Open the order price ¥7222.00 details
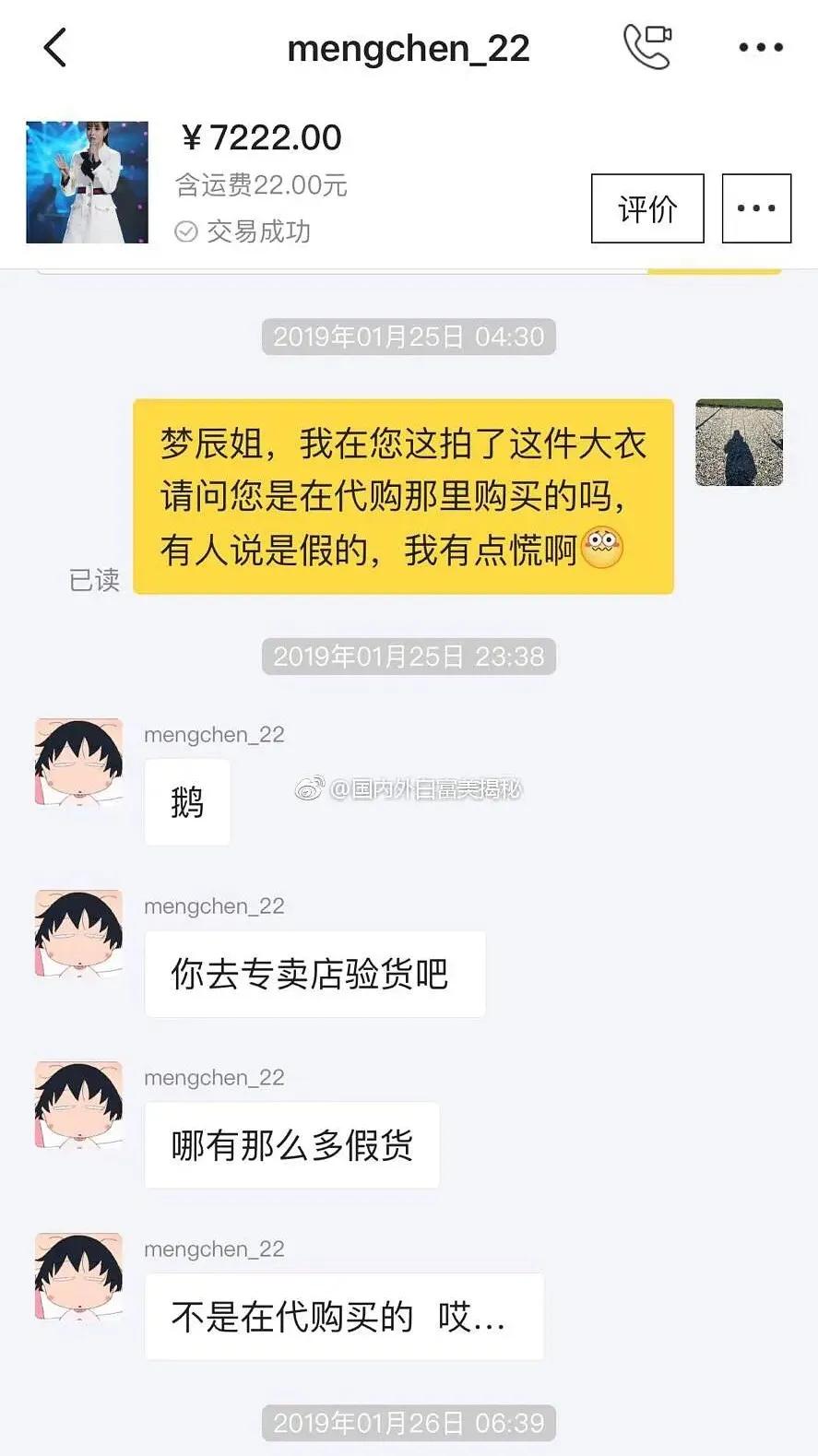The height and width of the screenshot is (1456, 818). click(262, 137)
